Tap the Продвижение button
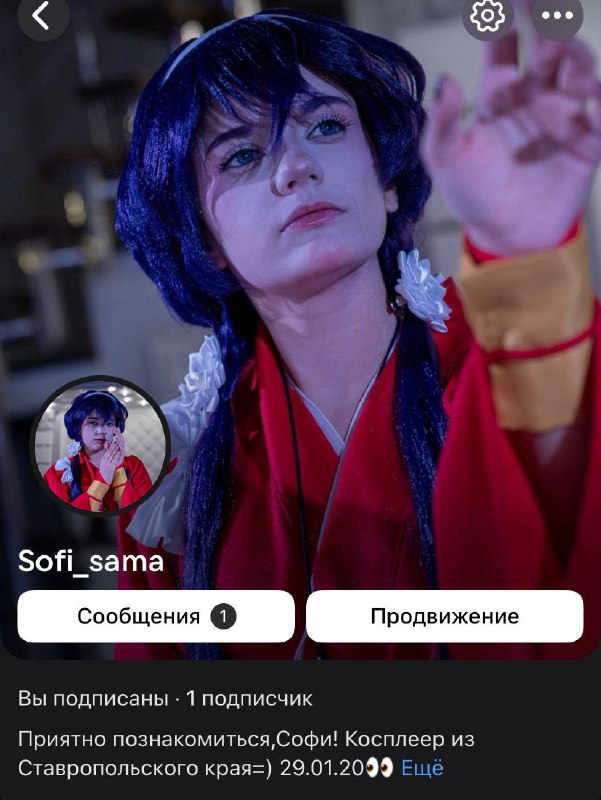Viewport: 601px width, 800px height. point(444,616)
